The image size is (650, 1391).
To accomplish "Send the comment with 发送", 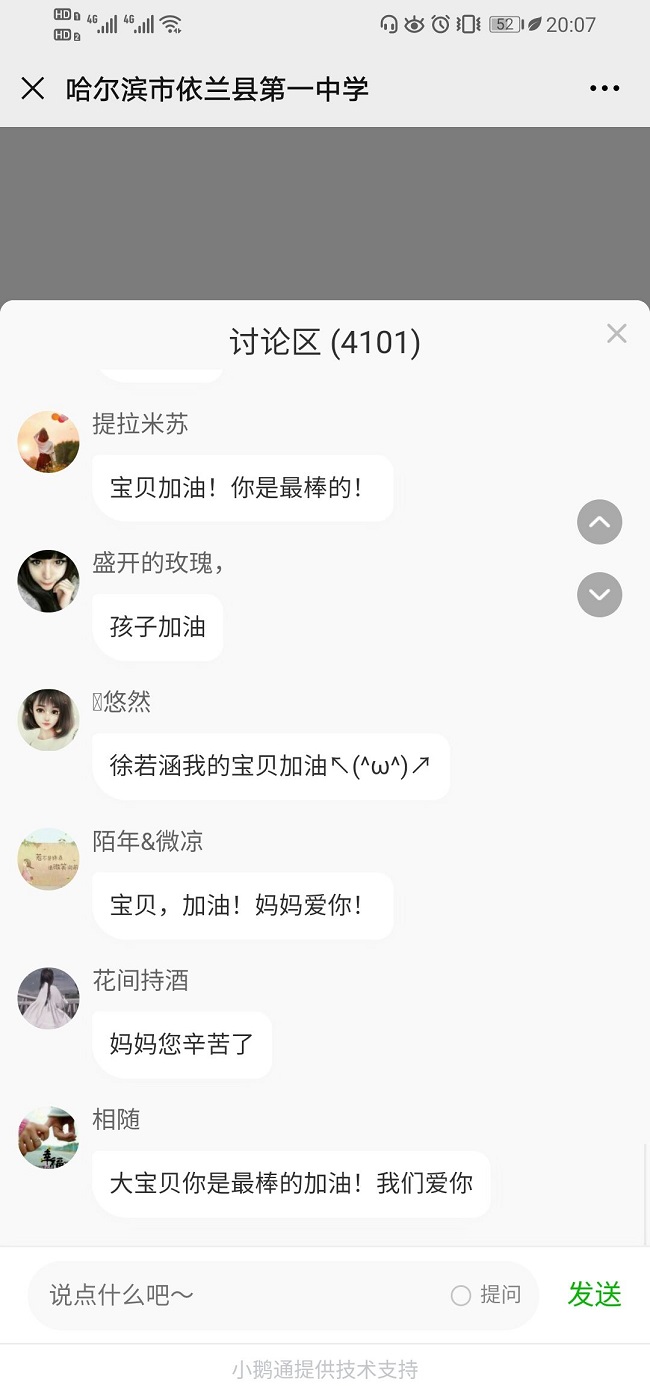I will (594, 1294).
